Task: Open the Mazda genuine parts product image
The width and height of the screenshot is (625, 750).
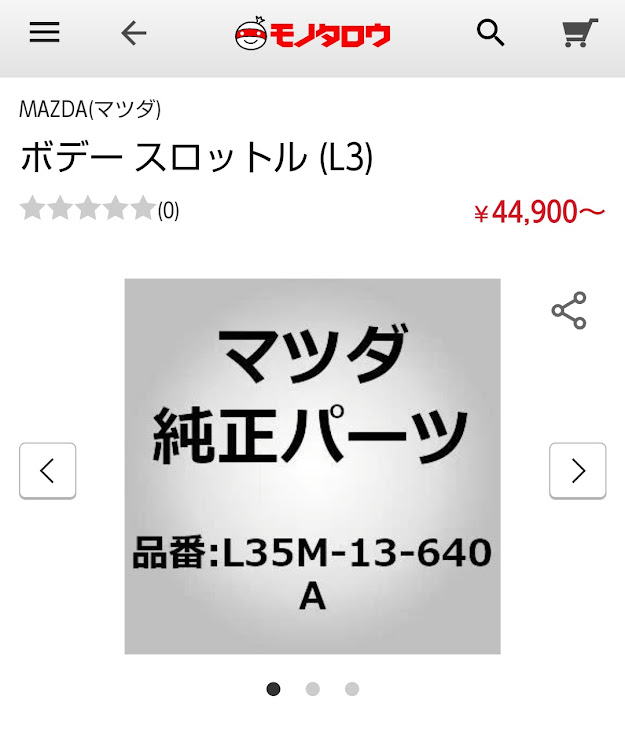Action: coord(312,466)
